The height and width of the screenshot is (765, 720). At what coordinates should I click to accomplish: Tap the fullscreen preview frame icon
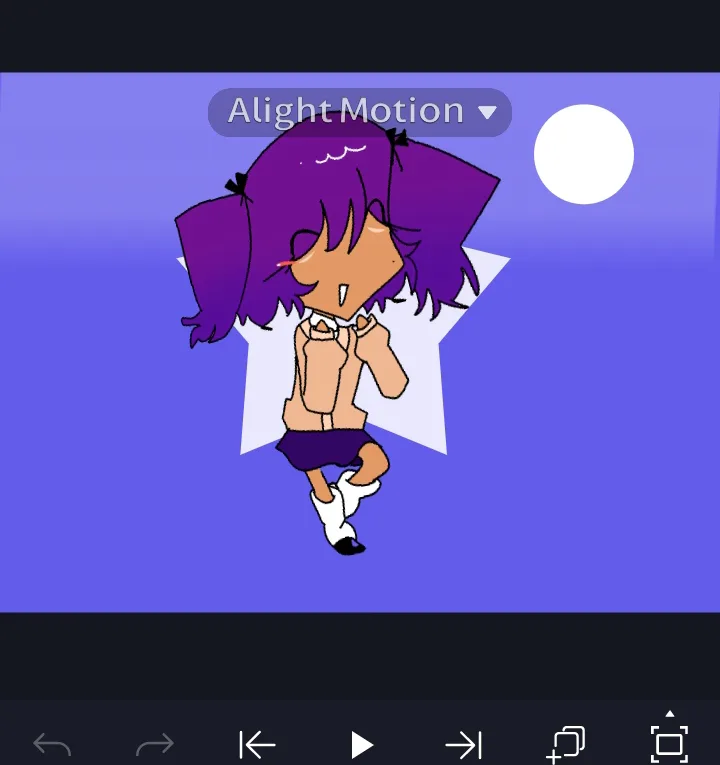click(x=669, y=742)
